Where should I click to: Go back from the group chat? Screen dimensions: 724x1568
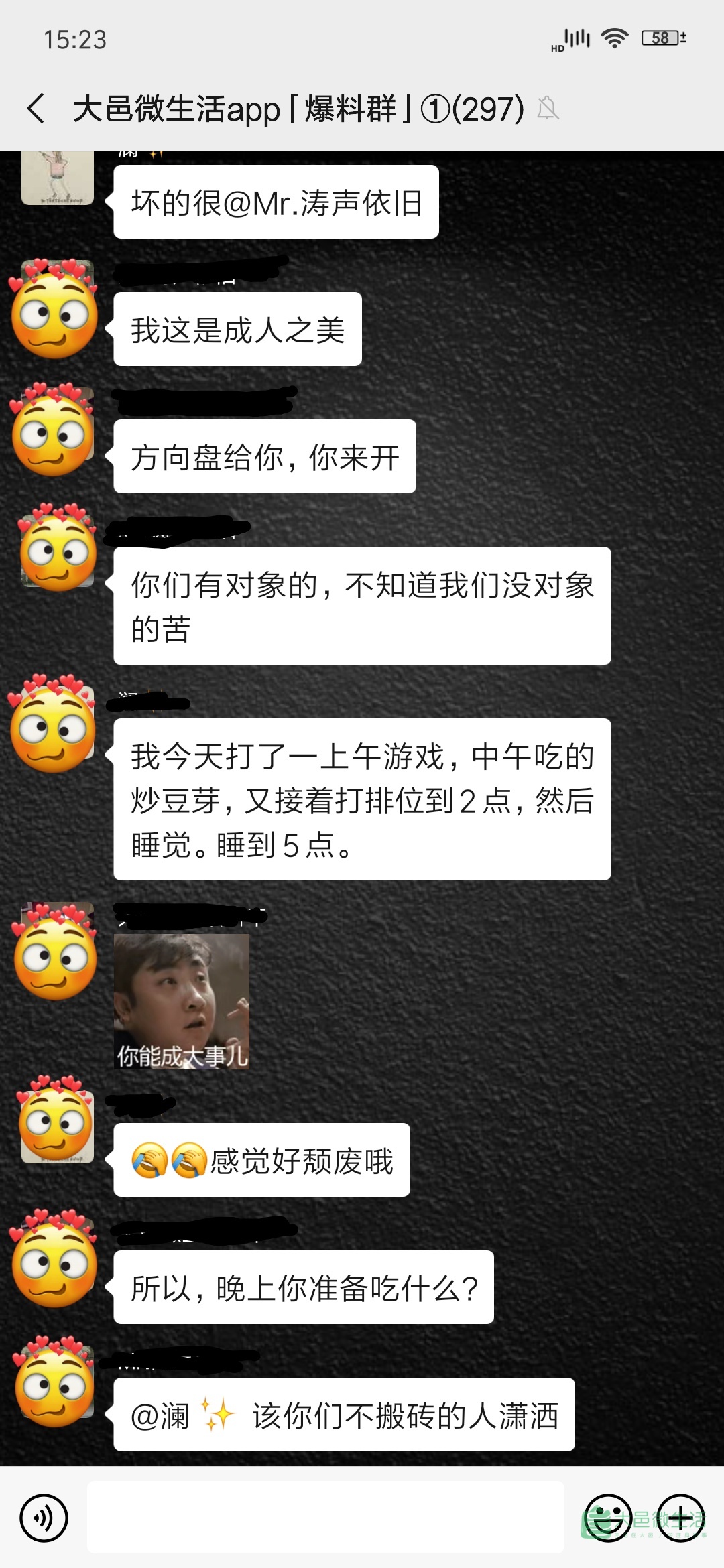36,109
